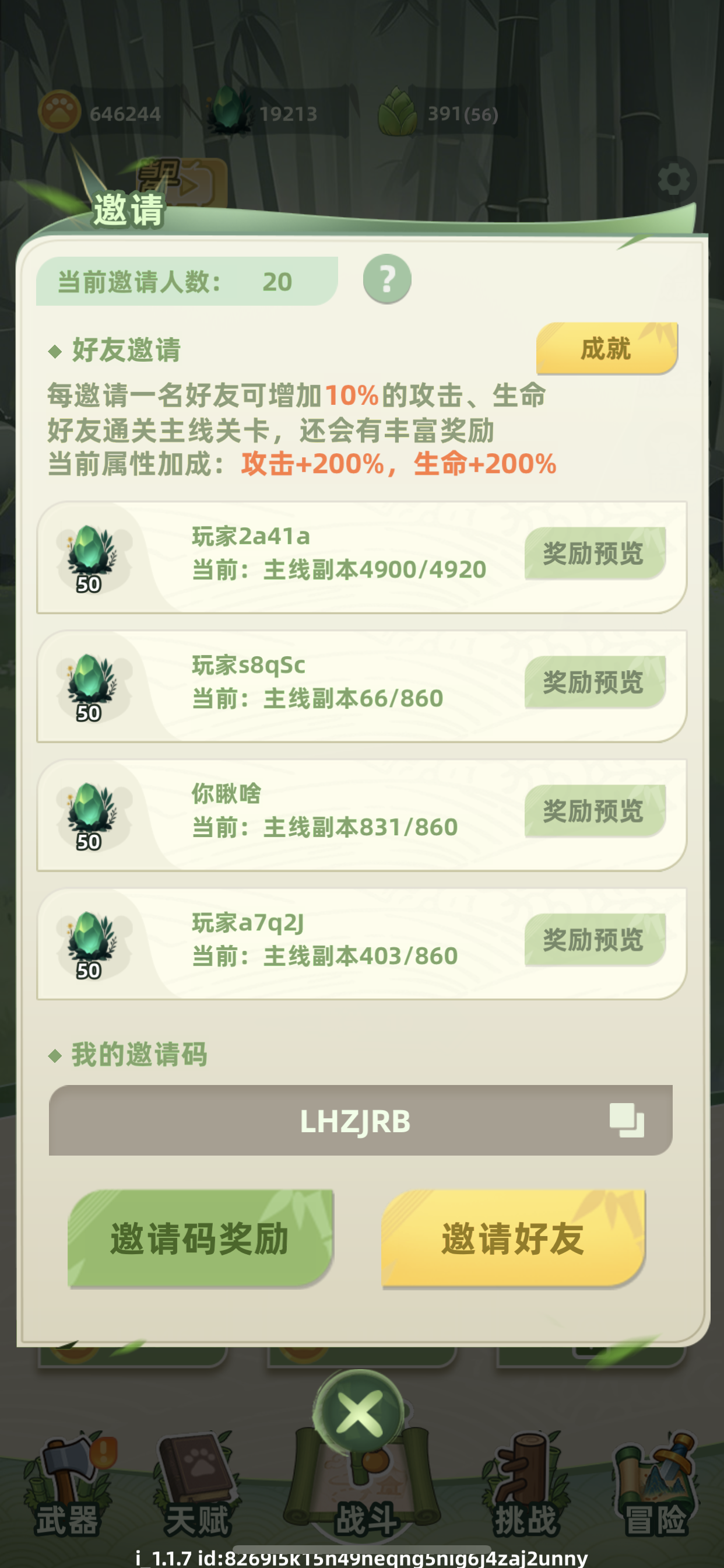Click the bamboo leaf resource icon
The image size is (724, 1568).
pos(402,111)
